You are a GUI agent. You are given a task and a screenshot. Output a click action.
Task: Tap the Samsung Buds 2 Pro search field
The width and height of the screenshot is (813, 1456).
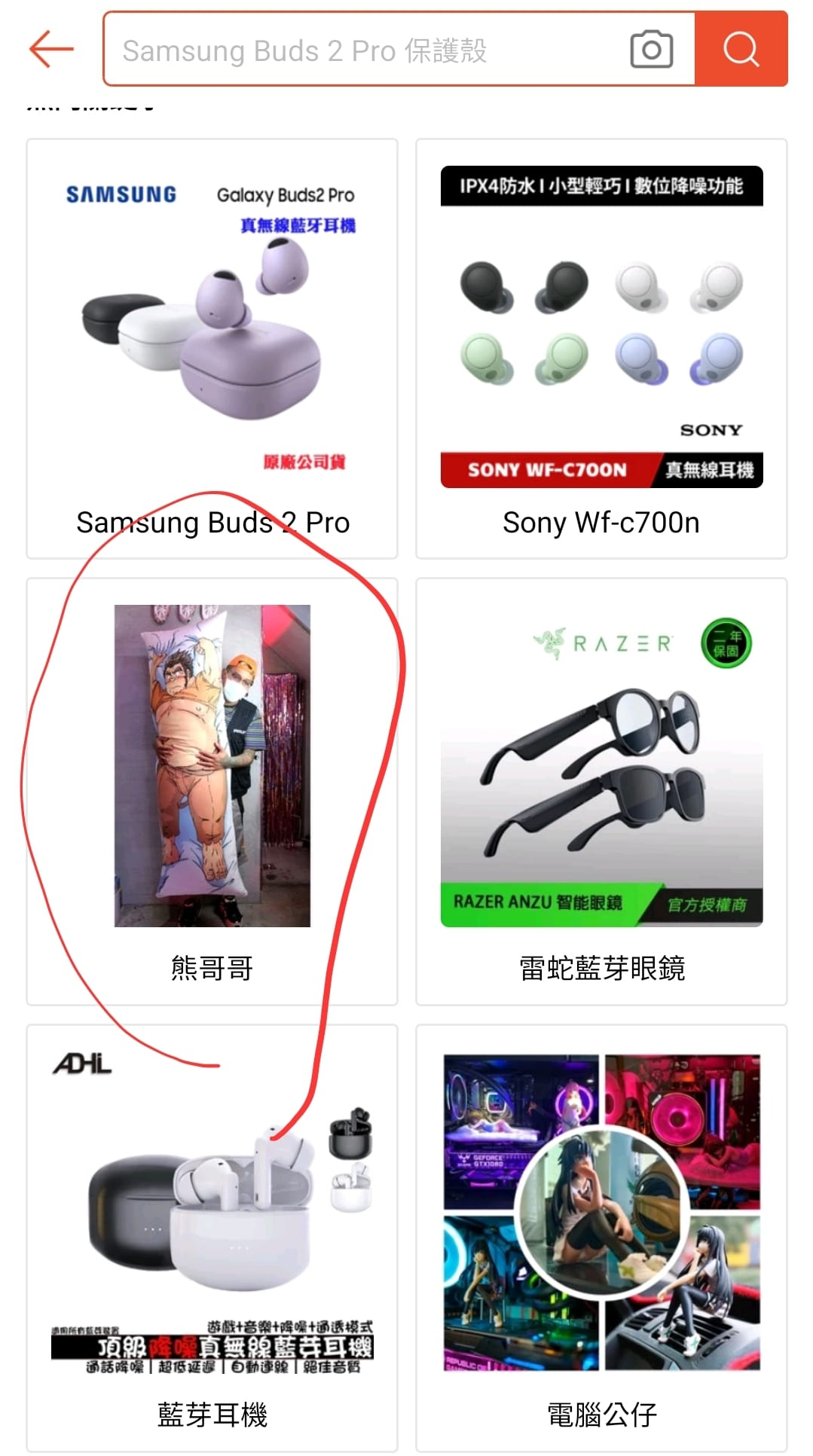click(x=362, y=50)
